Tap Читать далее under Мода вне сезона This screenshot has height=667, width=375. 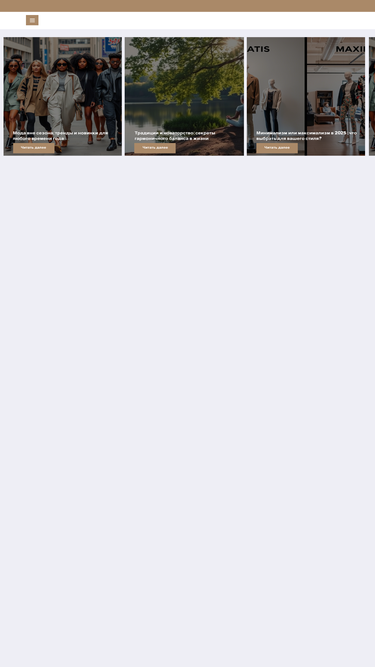34,148
